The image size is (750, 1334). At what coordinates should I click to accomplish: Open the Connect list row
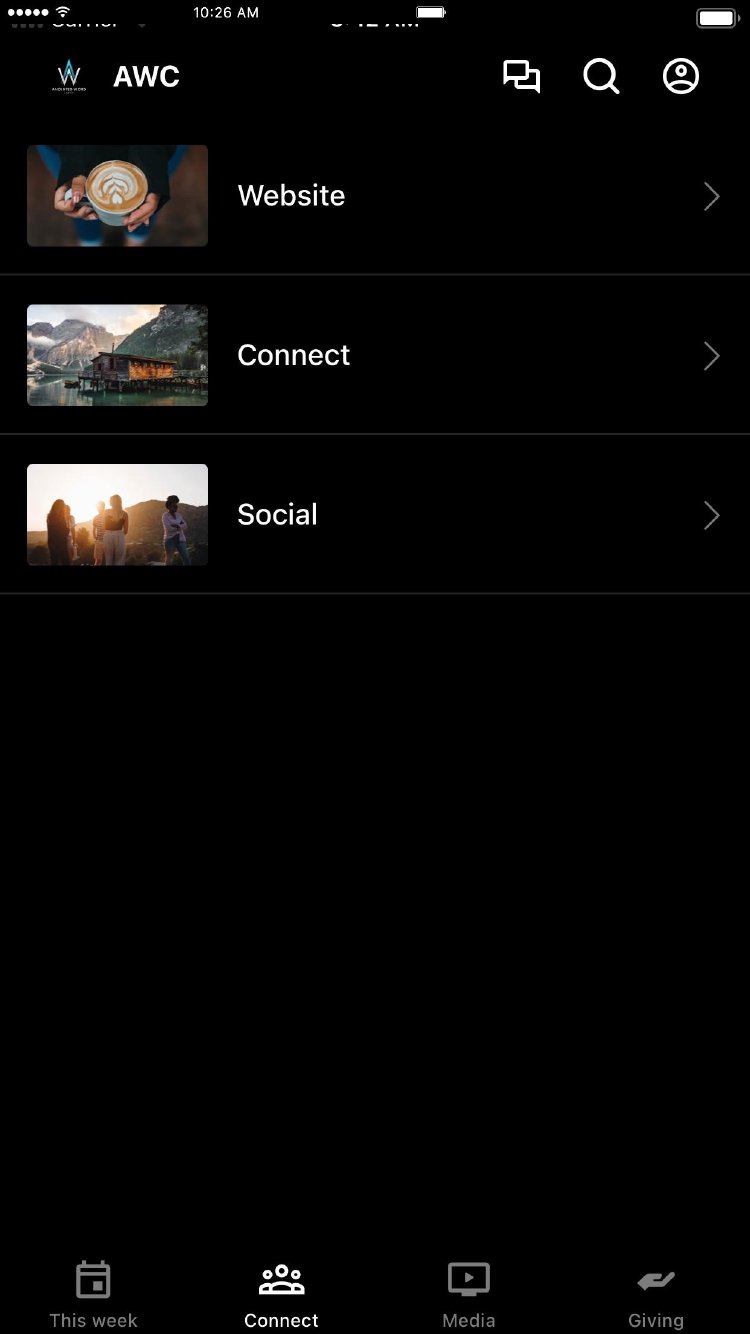(375, 355)
